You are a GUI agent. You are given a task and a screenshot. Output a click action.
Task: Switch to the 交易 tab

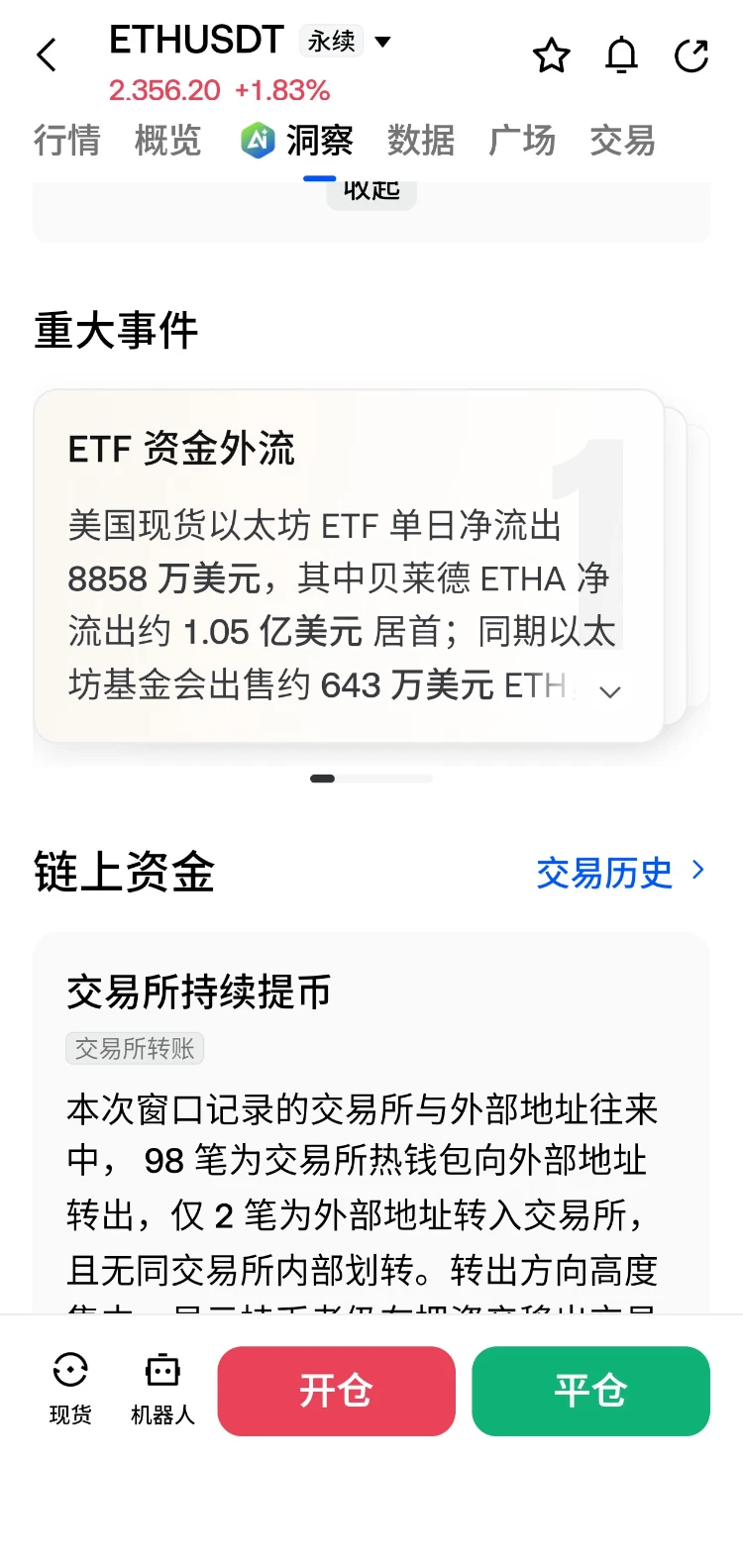(x=623, y=141)
